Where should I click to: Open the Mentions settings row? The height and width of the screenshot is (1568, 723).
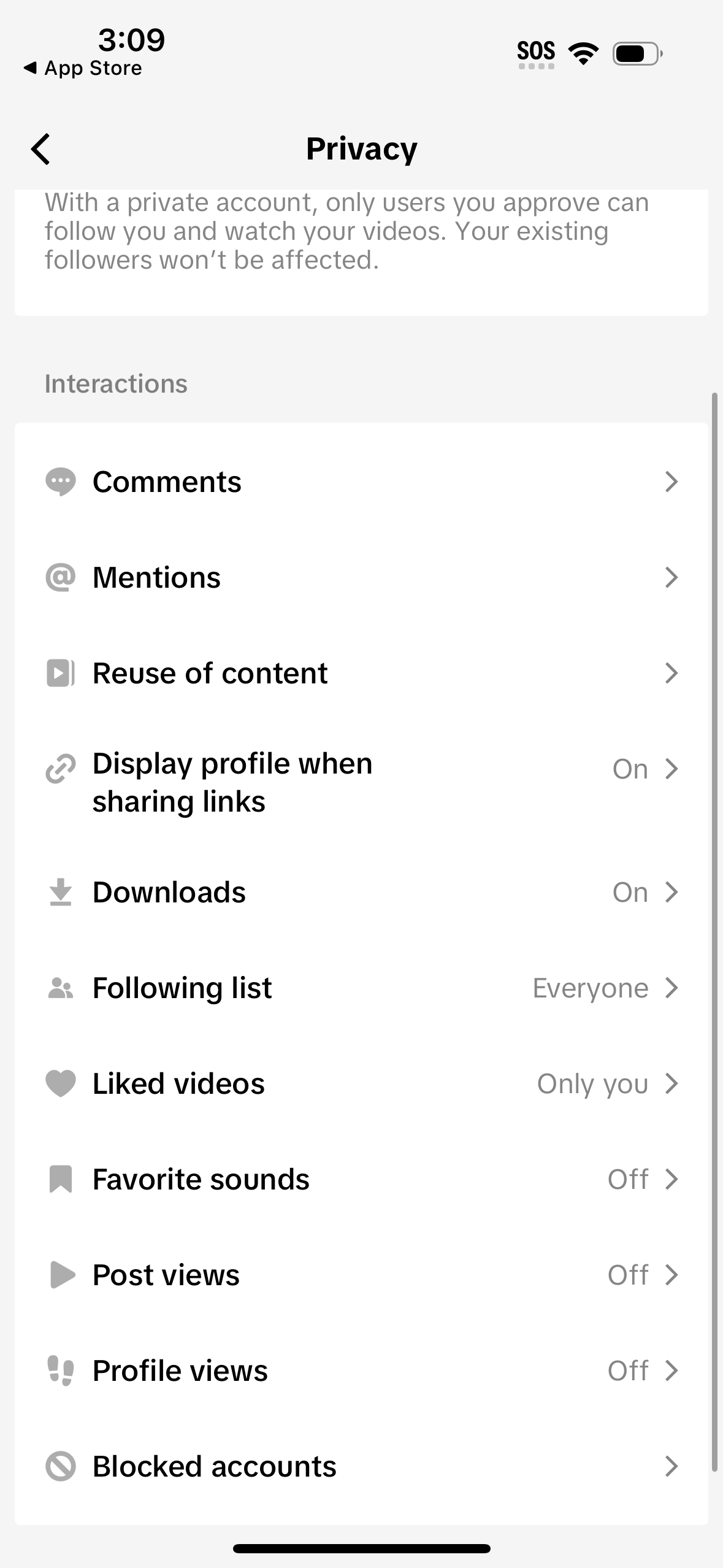click(x=362, y=577)
